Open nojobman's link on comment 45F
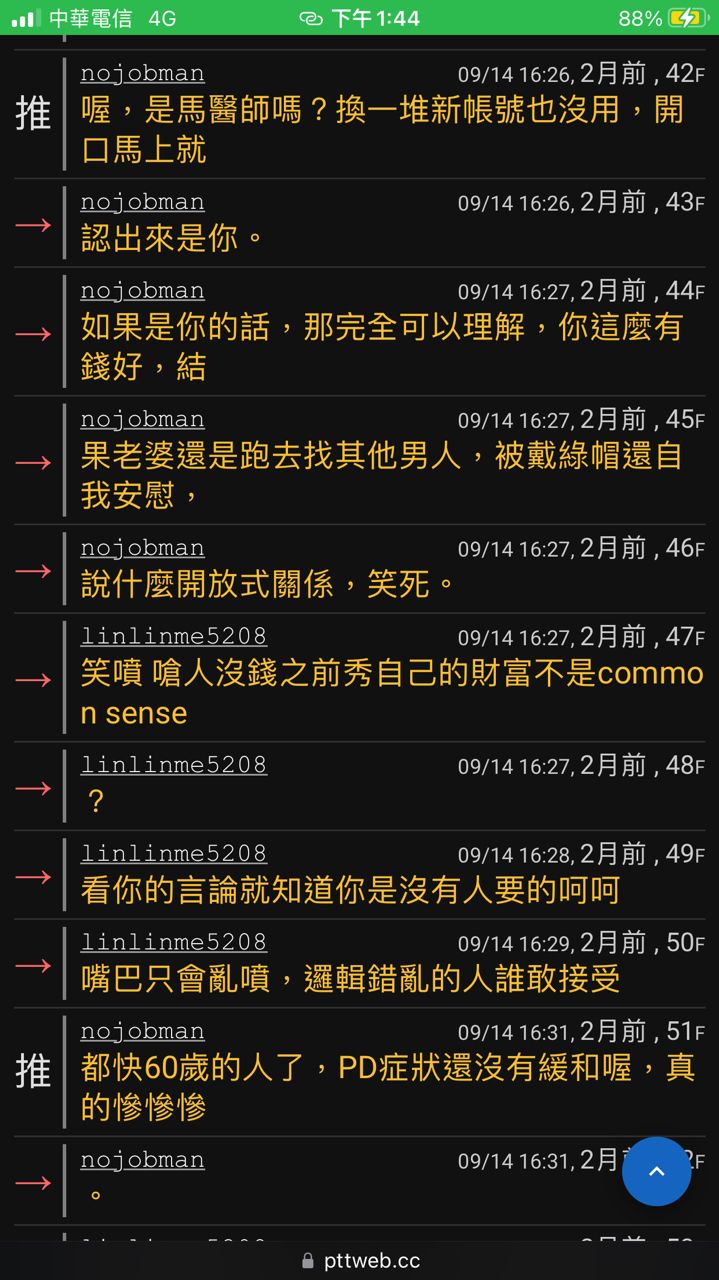 coord(142,420)
